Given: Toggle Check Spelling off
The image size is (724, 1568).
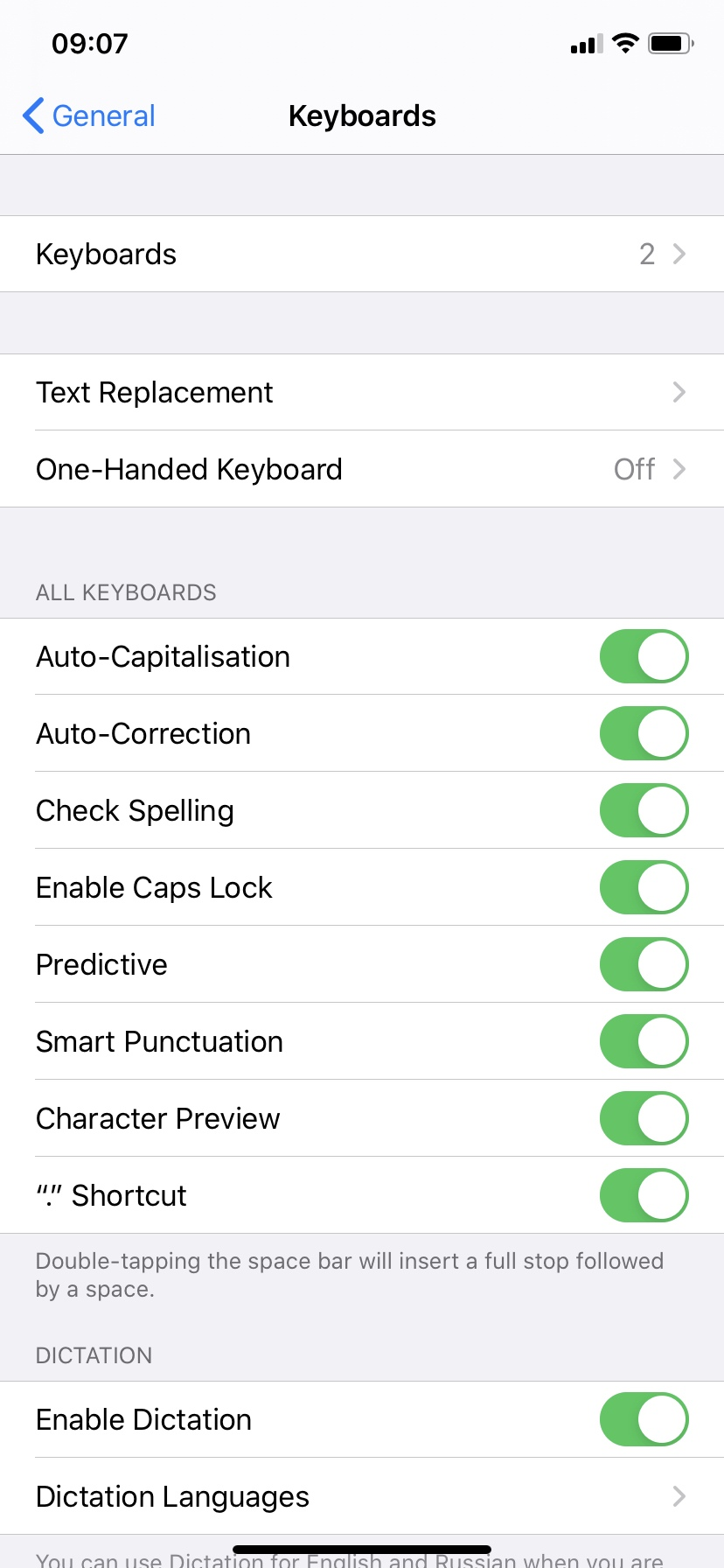Looking at the screenshot, I should tap(644, 810).
